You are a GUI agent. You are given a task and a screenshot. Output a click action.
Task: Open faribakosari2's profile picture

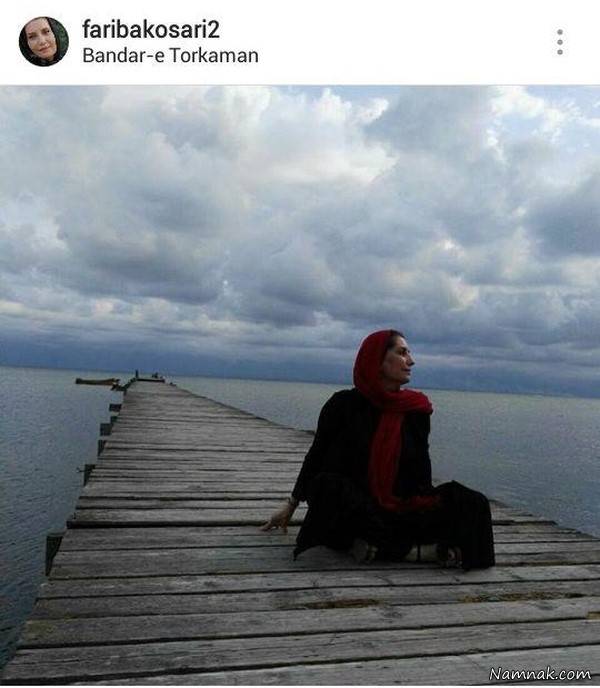click(43, 41)
